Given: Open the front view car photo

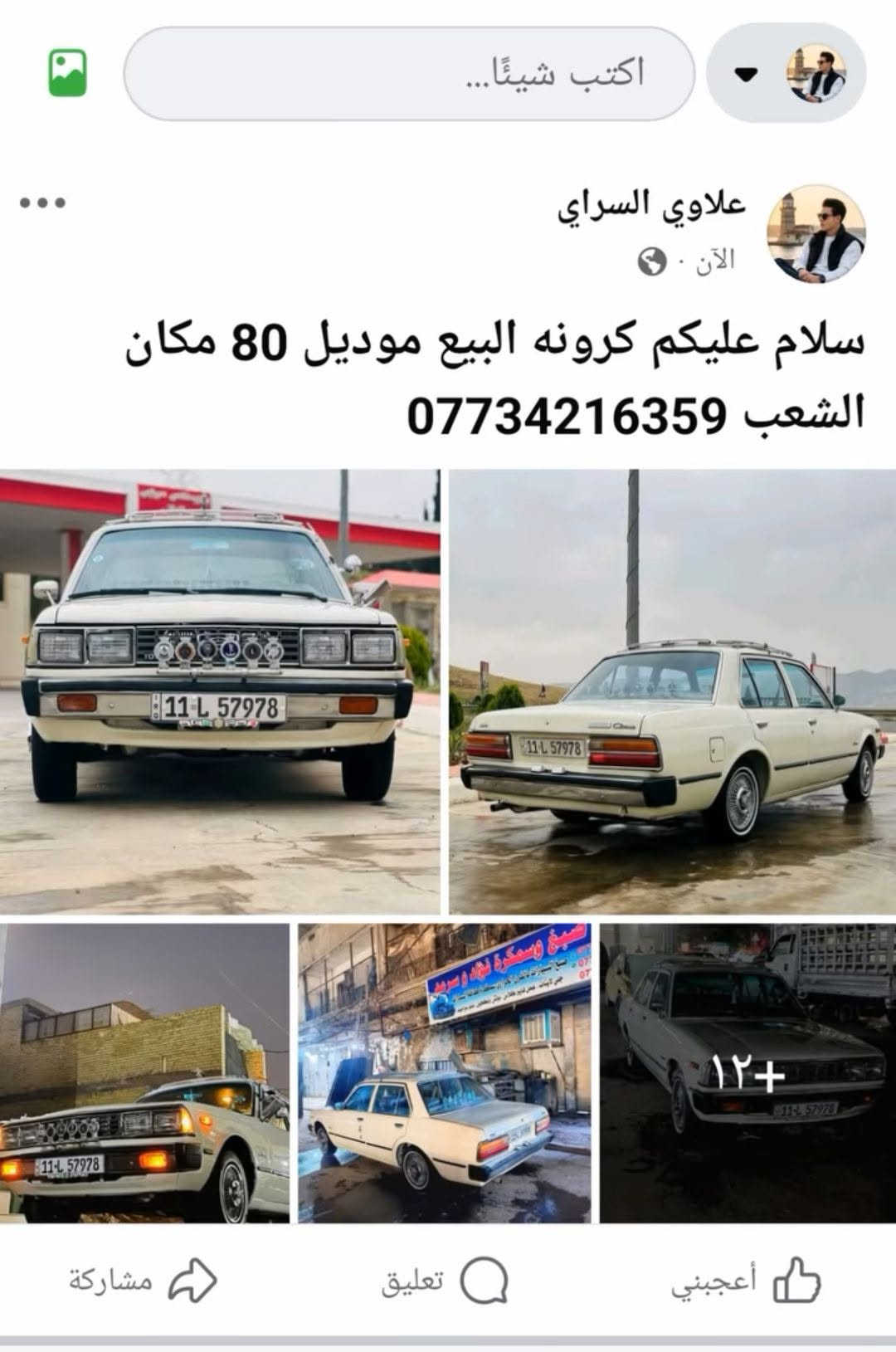Looking at the screenshot, I should pos(220,692).
